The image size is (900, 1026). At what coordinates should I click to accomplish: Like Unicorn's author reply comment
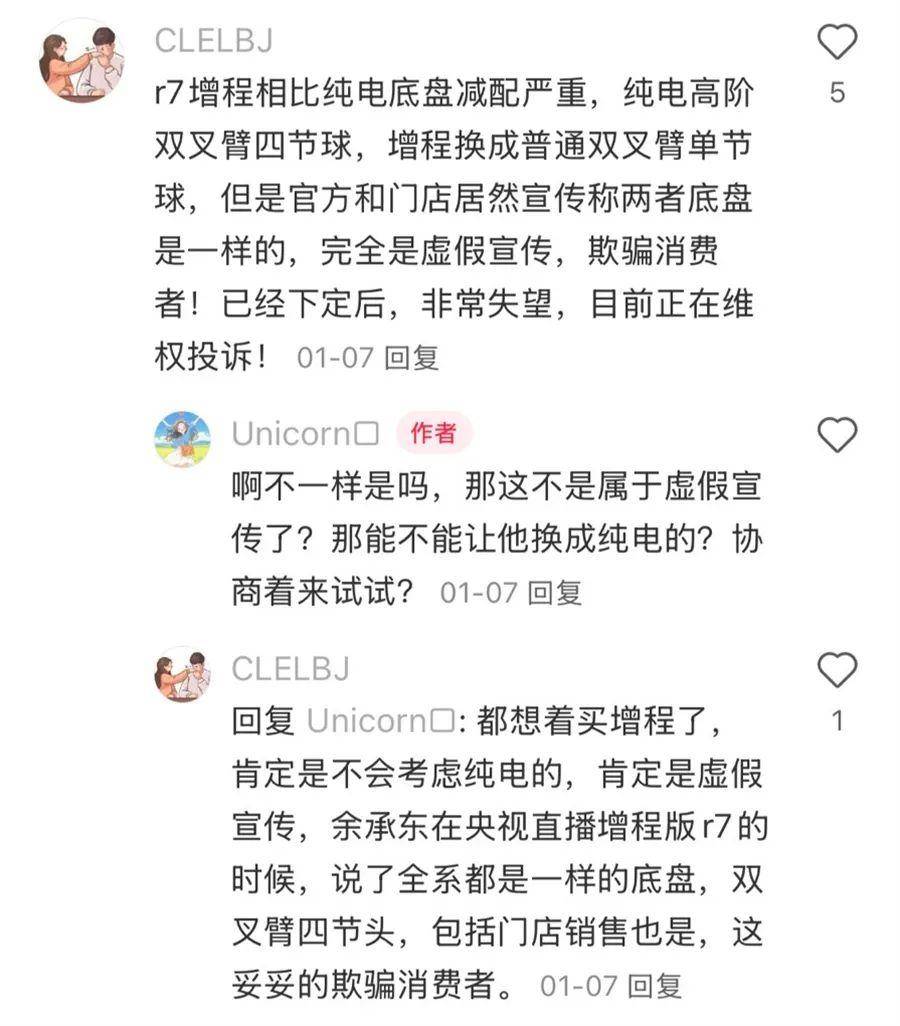(837, 435)
